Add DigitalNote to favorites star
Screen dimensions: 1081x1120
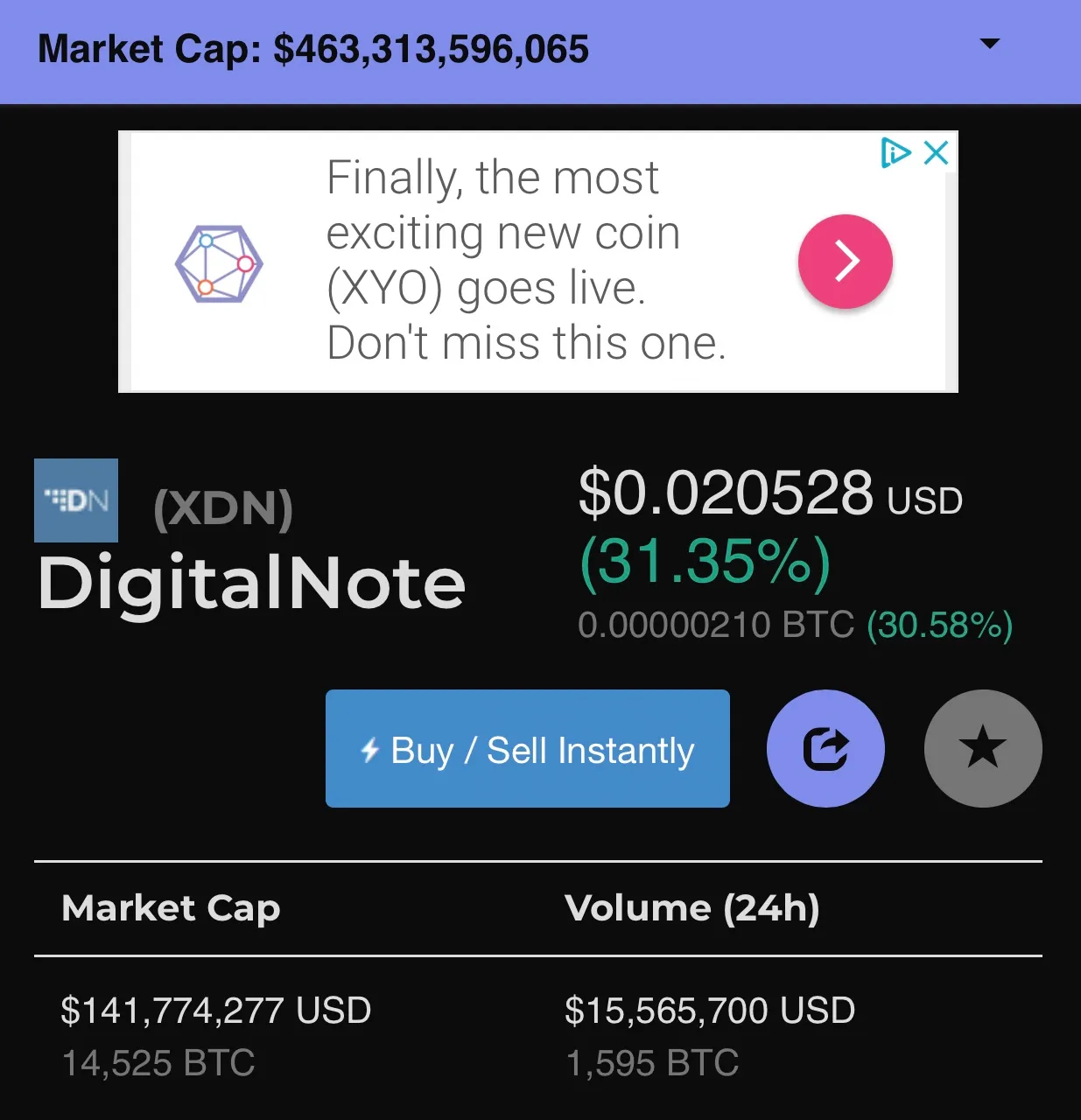tap(982, 749)
